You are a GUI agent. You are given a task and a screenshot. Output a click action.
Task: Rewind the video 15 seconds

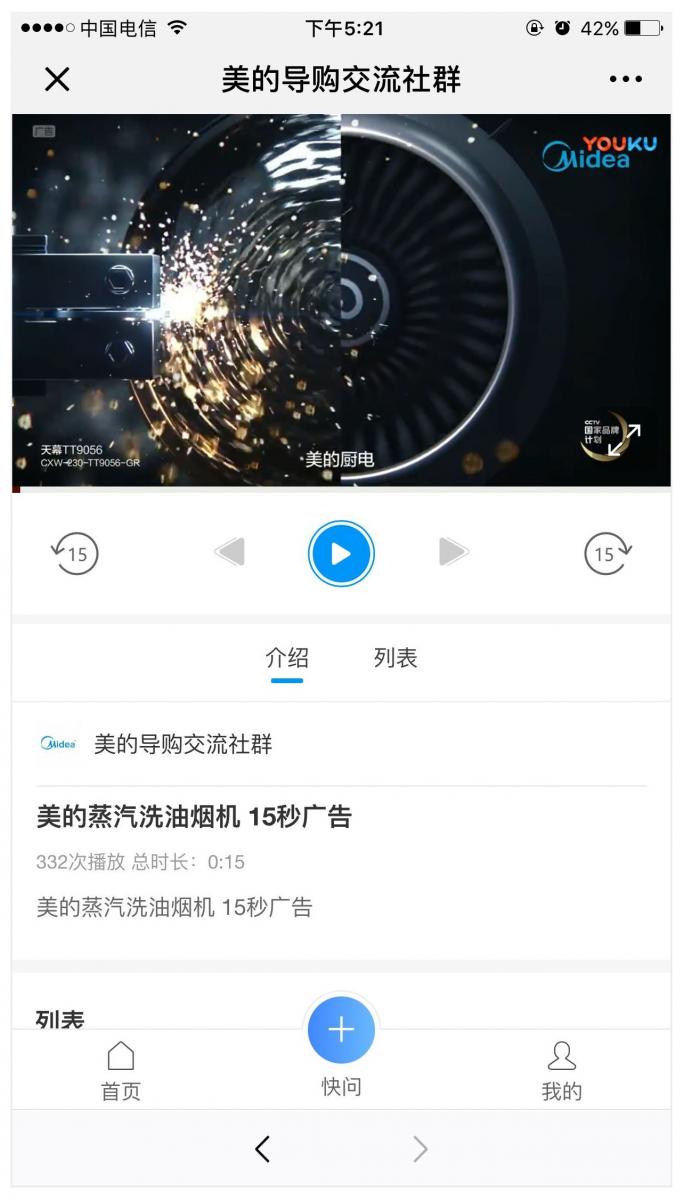[75, 553]
